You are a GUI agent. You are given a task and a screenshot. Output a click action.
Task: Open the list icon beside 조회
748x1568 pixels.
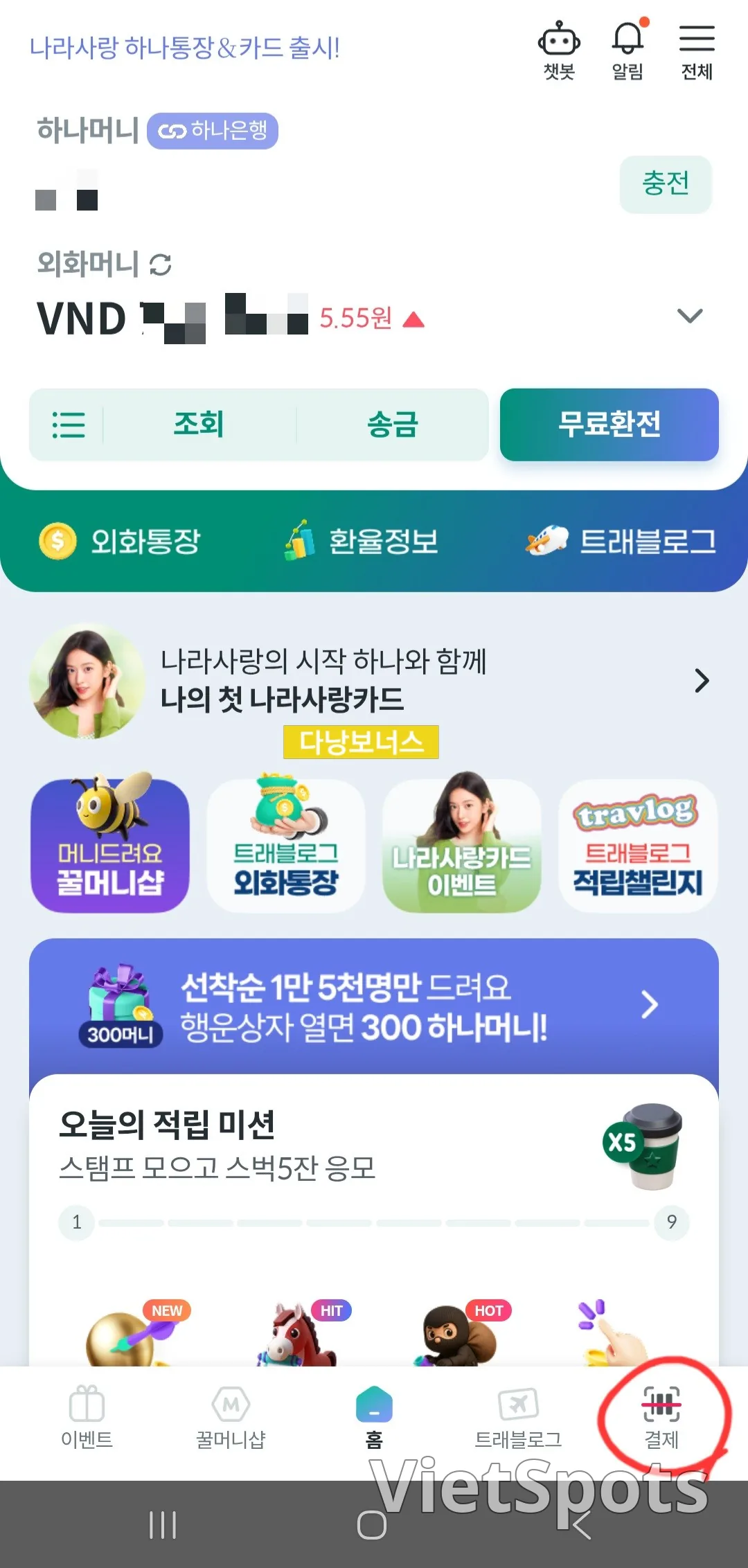(x=69, y=425)
